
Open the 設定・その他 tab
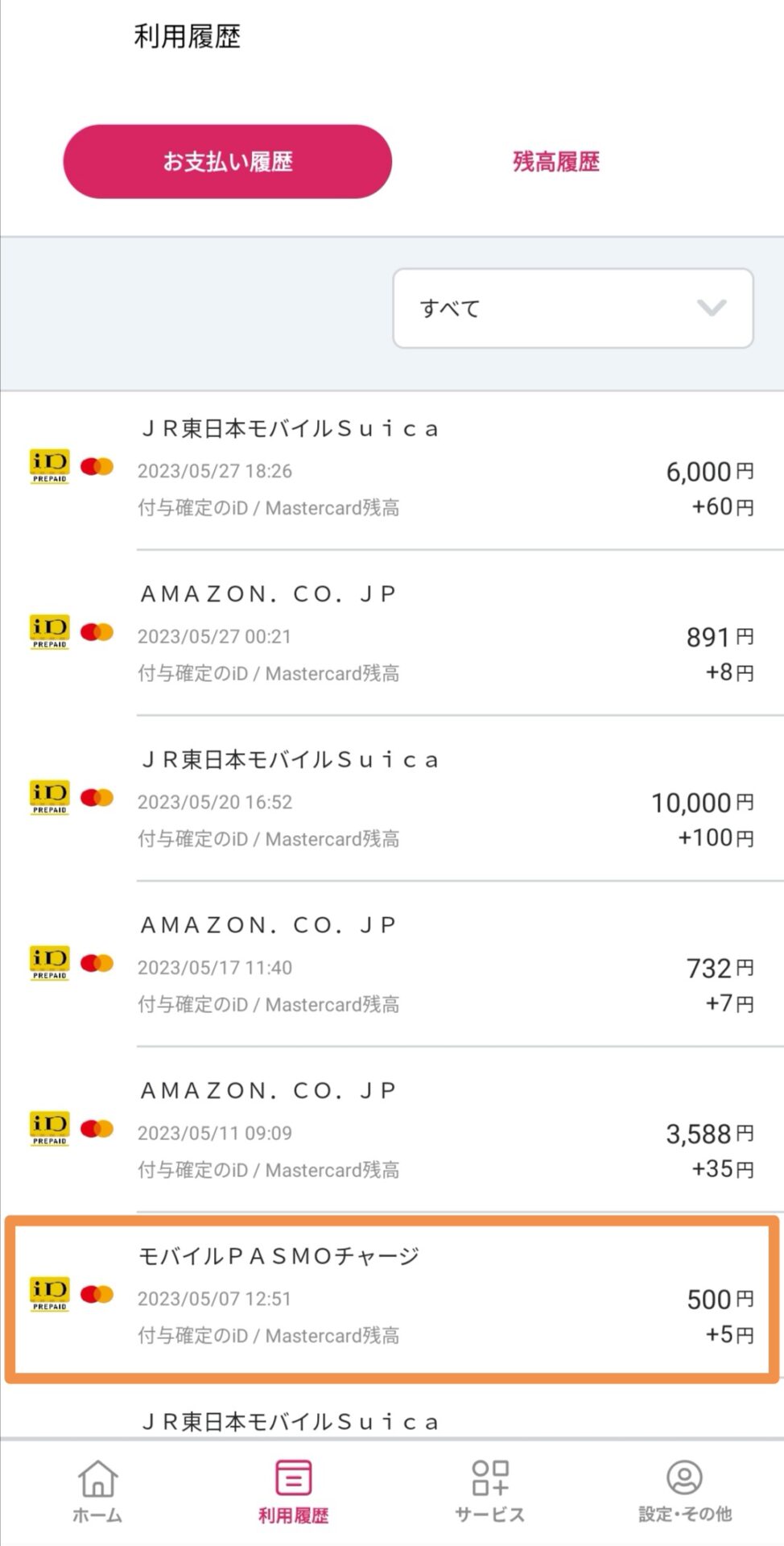click(x=685, y=1492)
